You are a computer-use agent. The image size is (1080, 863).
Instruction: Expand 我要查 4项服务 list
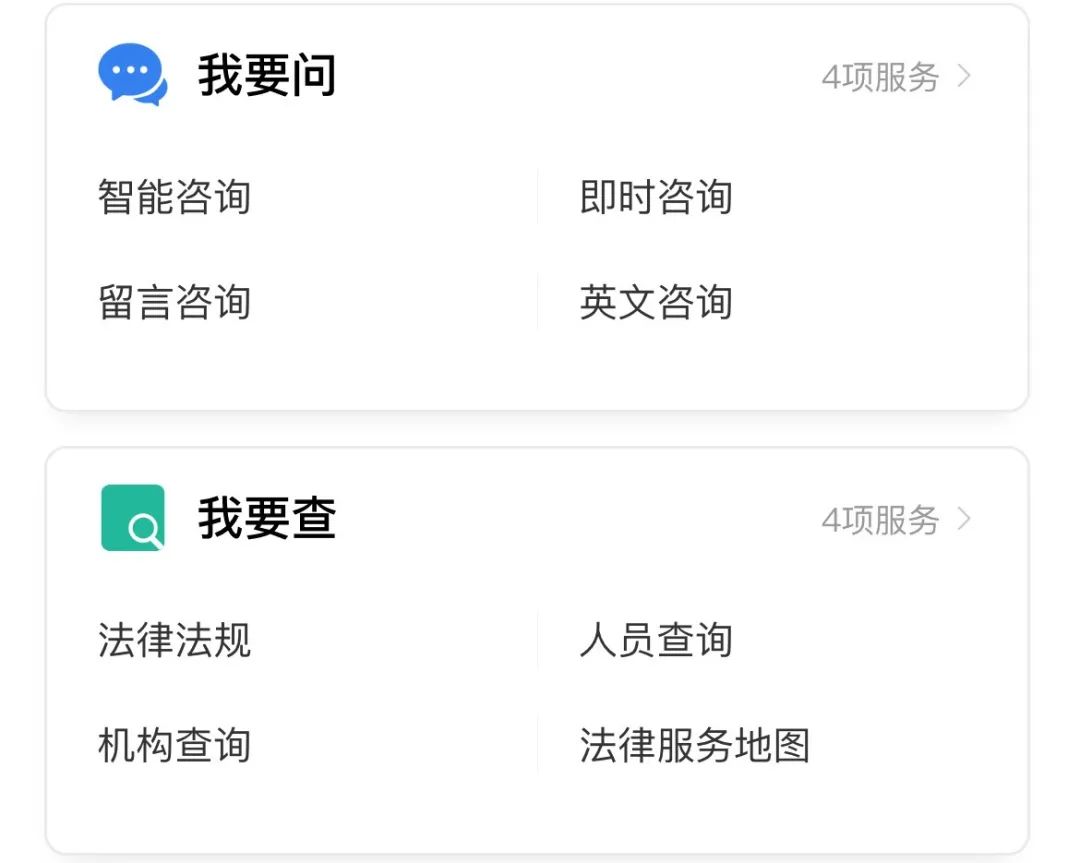click(x=896, y=520)
